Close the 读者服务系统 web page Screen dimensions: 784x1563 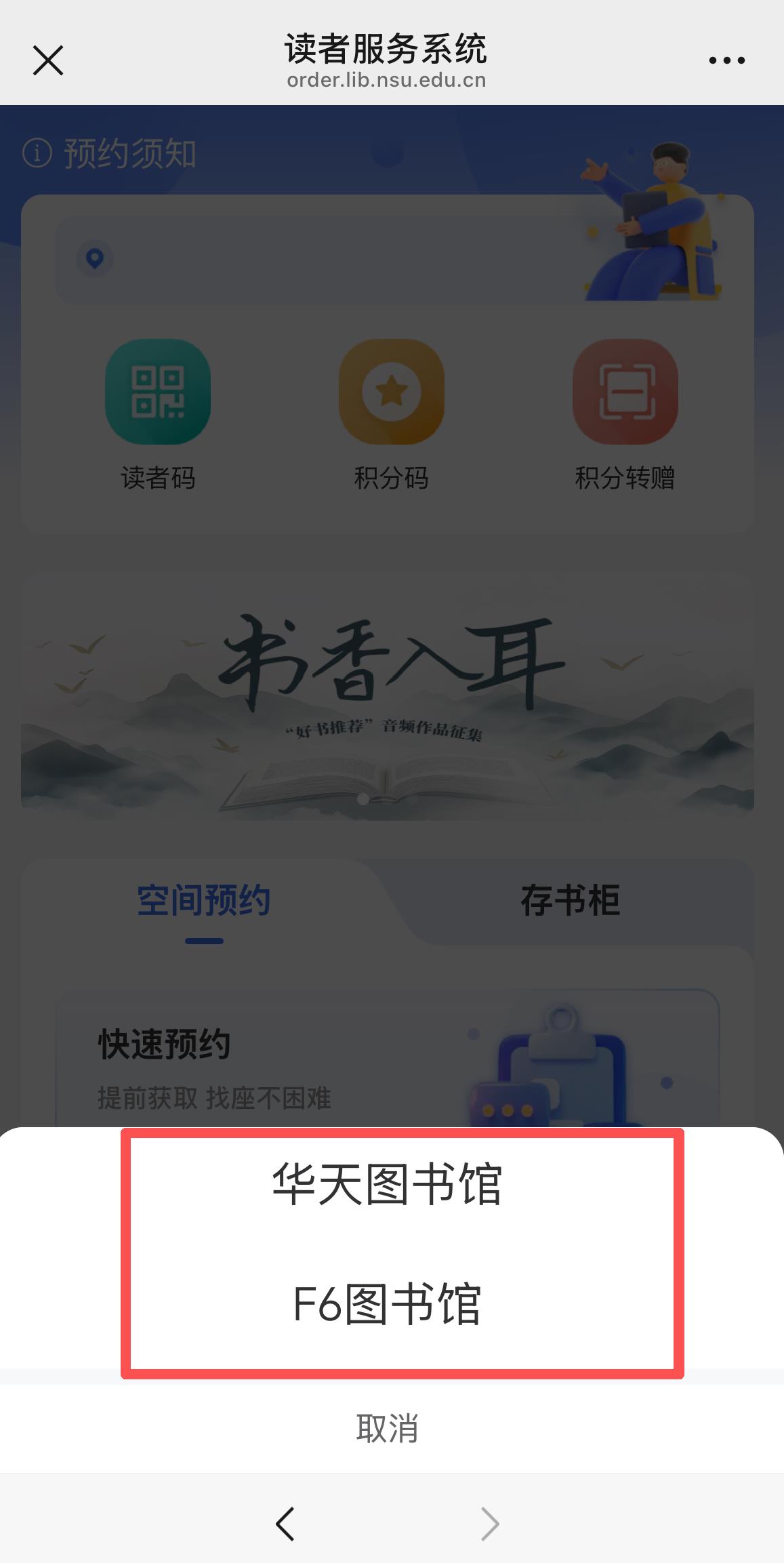(x=48, y=60)
